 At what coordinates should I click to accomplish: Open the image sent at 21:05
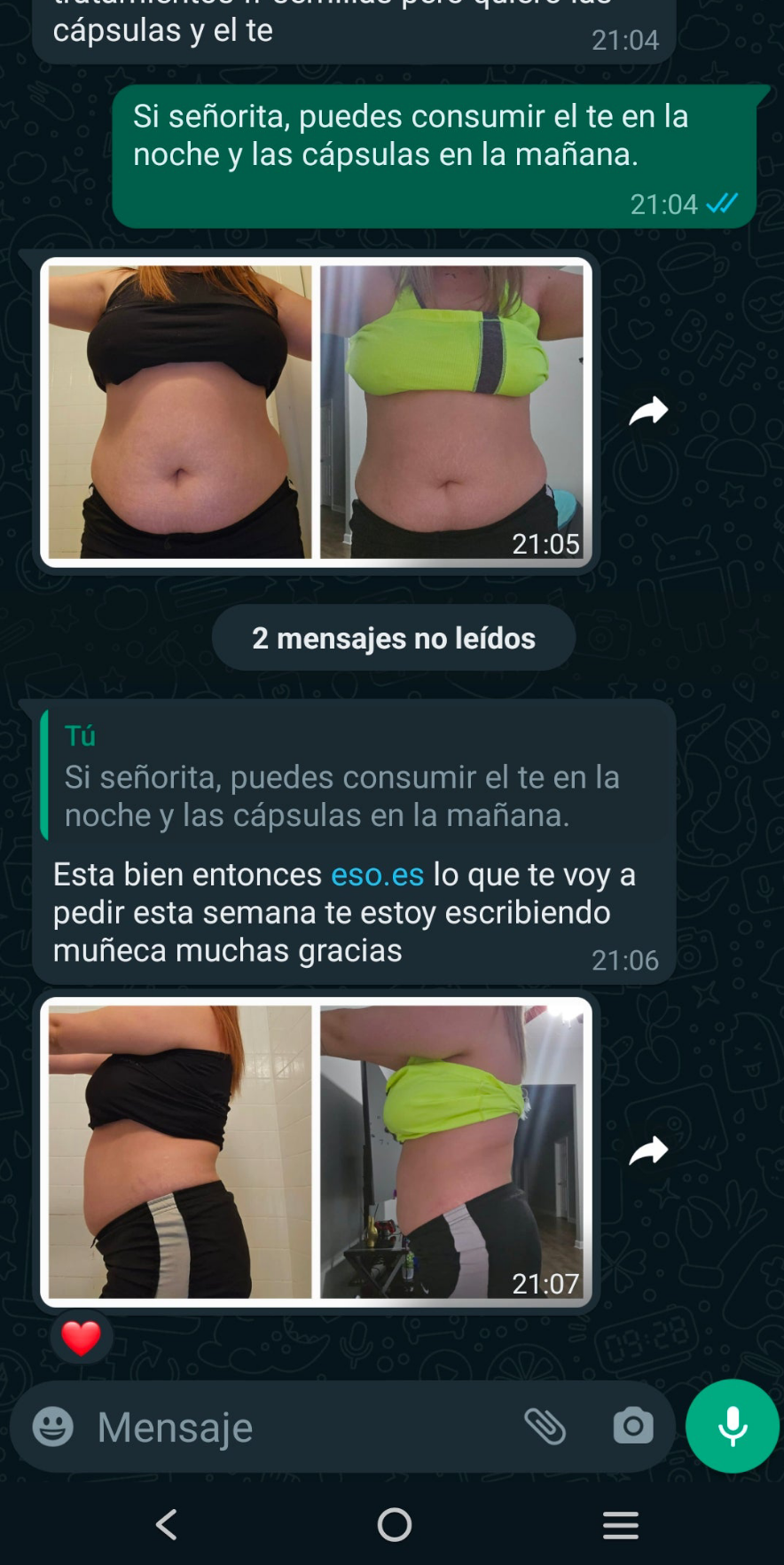(316, 412)
